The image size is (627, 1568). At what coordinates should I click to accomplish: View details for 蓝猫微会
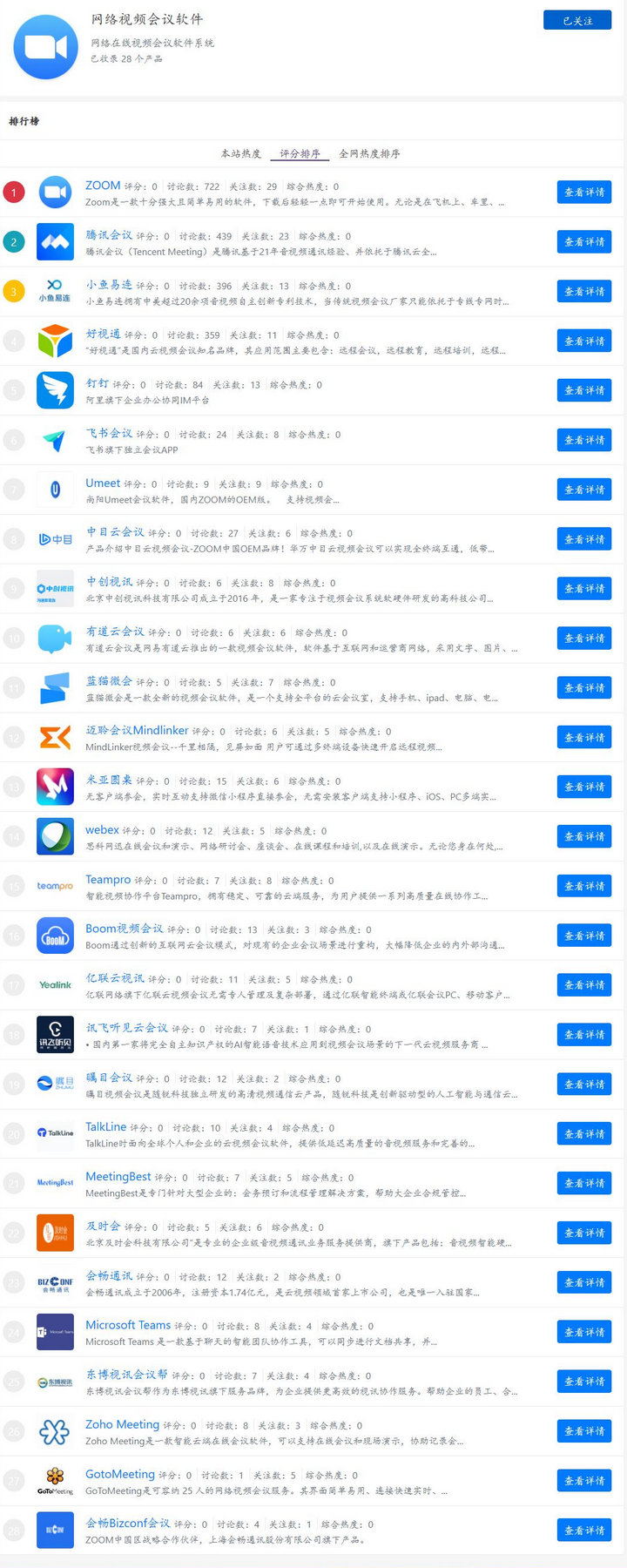click(583, 688)
